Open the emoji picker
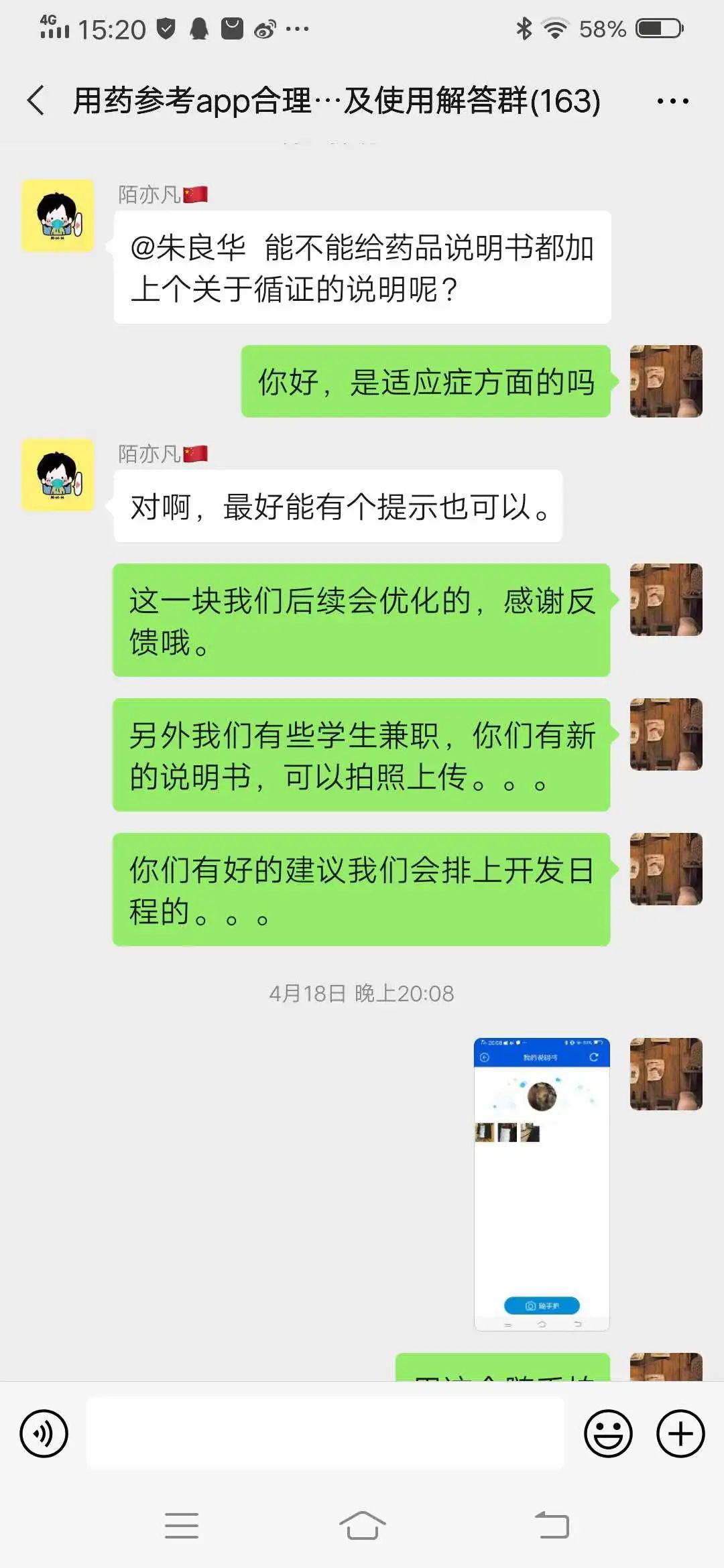The height and width of the screenshot is (1568, 724). (x=608, y=1434)
